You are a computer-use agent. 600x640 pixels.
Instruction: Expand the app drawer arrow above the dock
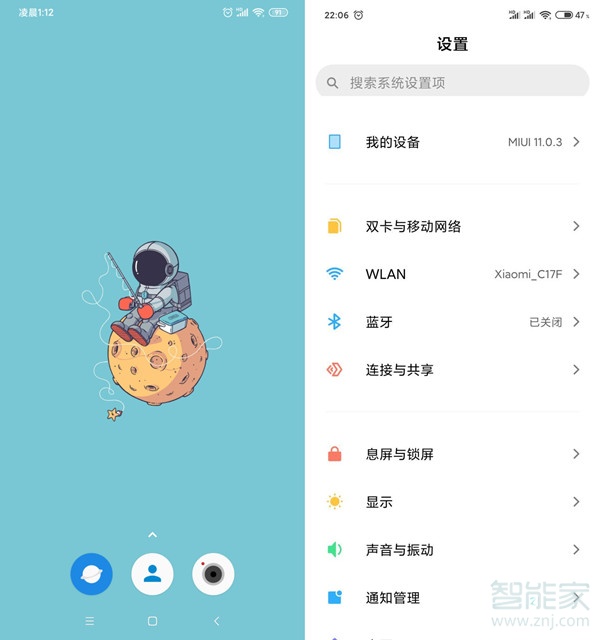click(152, 535)
